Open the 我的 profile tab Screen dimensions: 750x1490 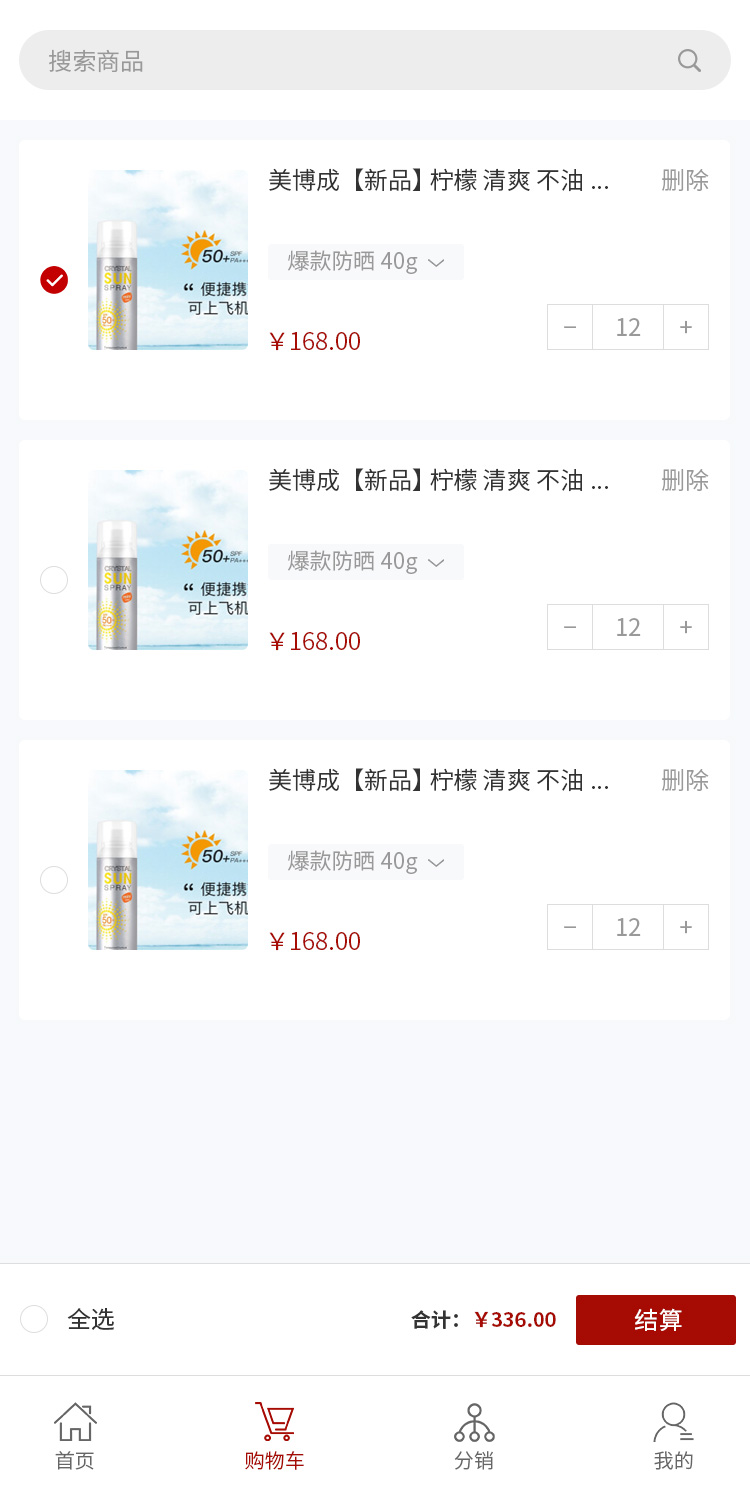click(673, 1435)
